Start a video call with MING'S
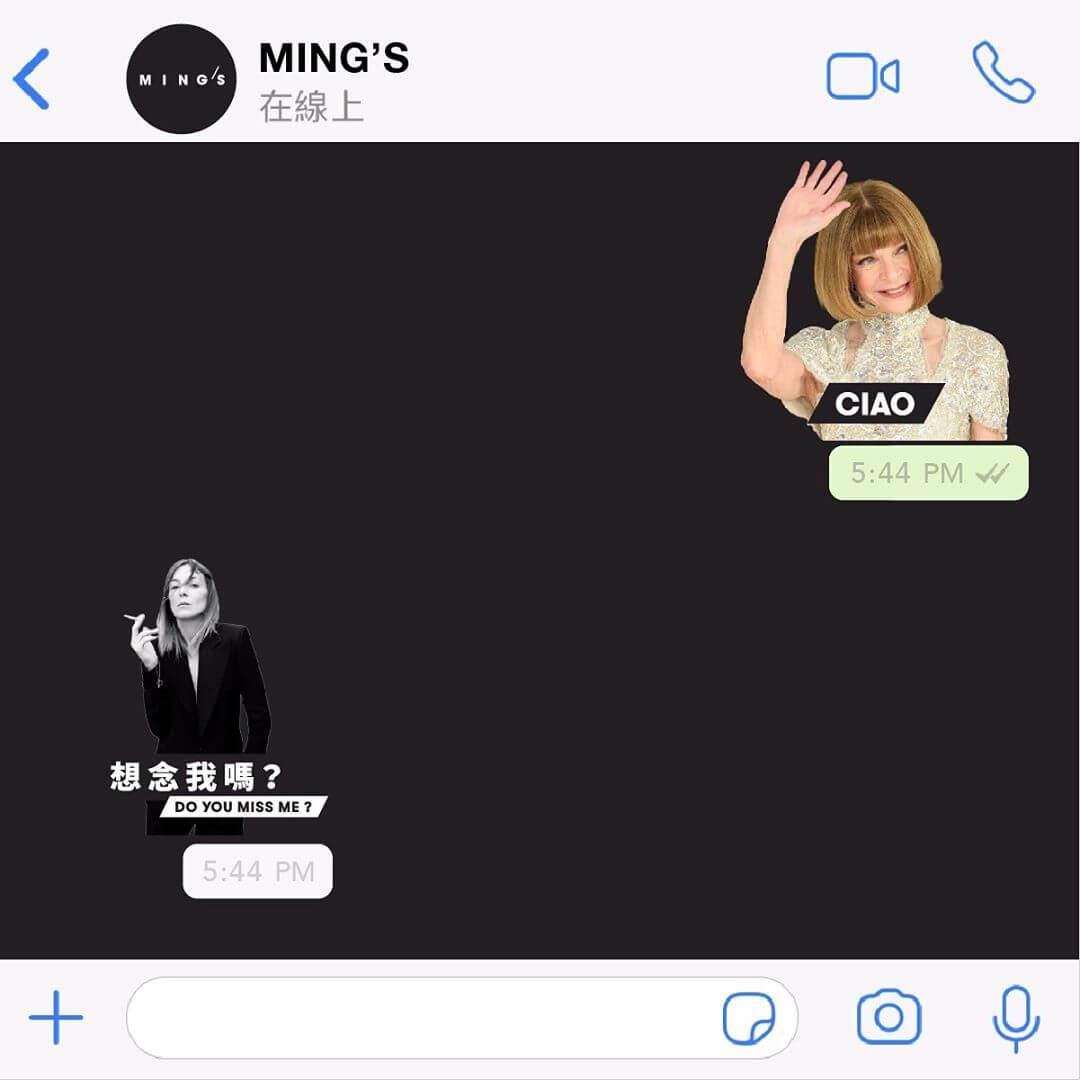1080x1080 pixels. pyautogui.click(x=862, y=77)
